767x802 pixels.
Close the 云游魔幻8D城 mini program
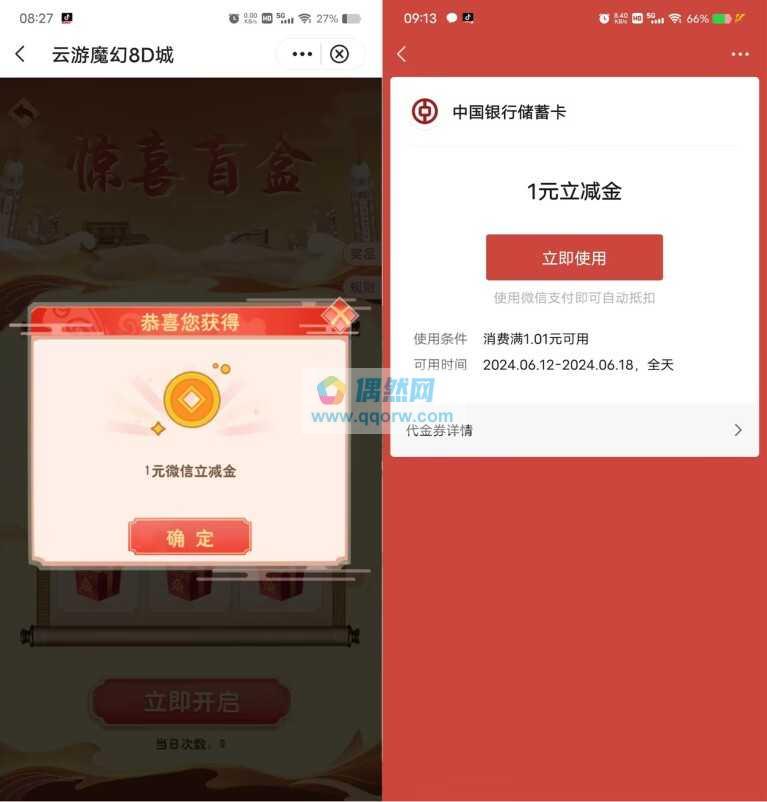click(x=340, y=54)
